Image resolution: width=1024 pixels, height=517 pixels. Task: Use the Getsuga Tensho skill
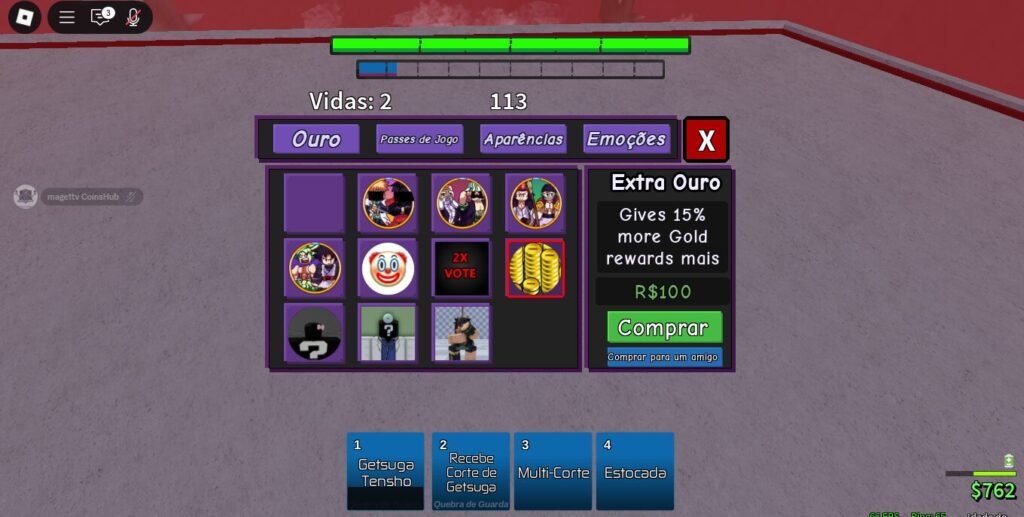pyautogui.click(x=385, y=471)
